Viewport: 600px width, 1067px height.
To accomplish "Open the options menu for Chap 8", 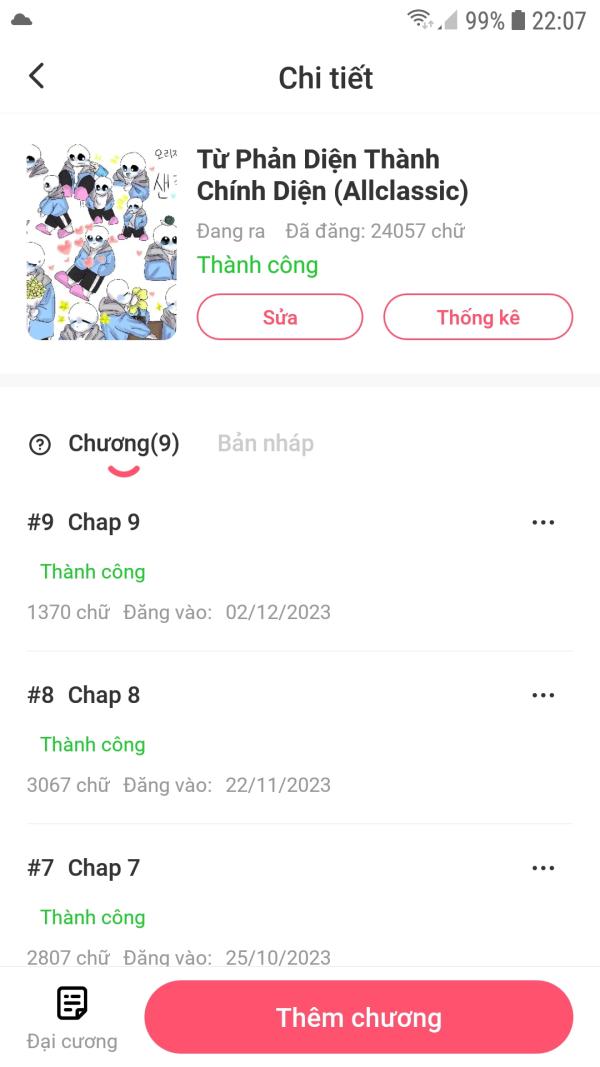I will [543, 695].
